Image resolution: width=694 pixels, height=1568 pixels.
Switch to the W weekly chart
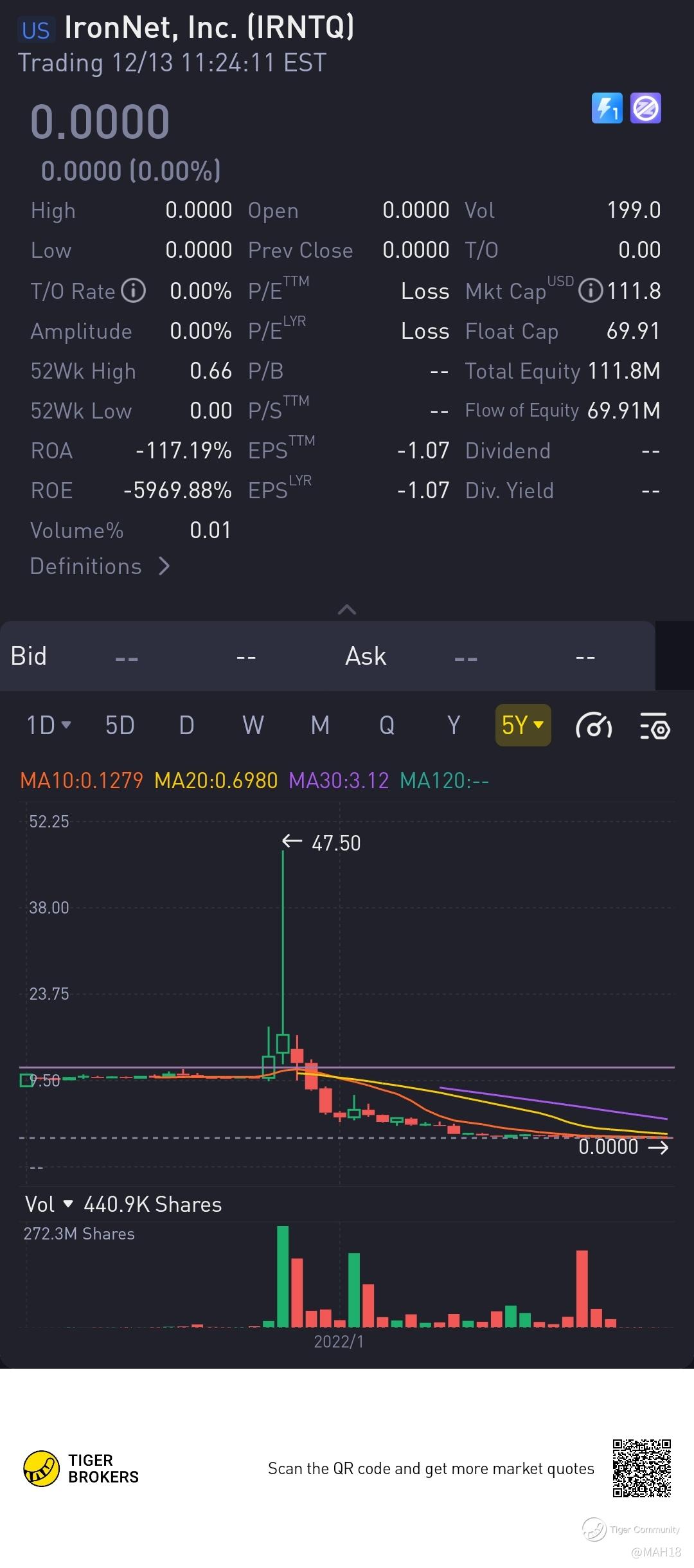pyautogui.click(x=253, y=726)
